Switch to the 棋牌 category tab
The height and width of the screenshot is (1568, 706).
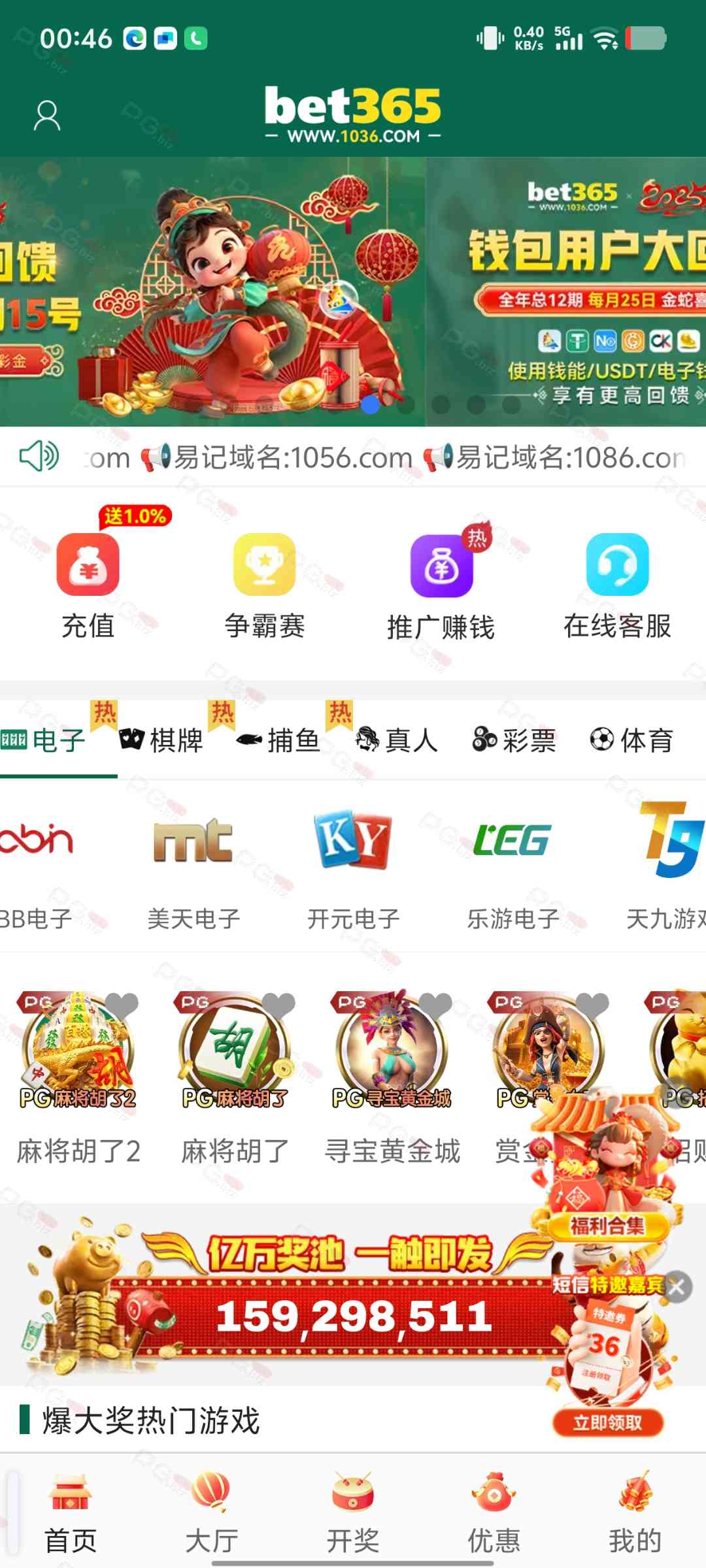click(x=162, y=740)
